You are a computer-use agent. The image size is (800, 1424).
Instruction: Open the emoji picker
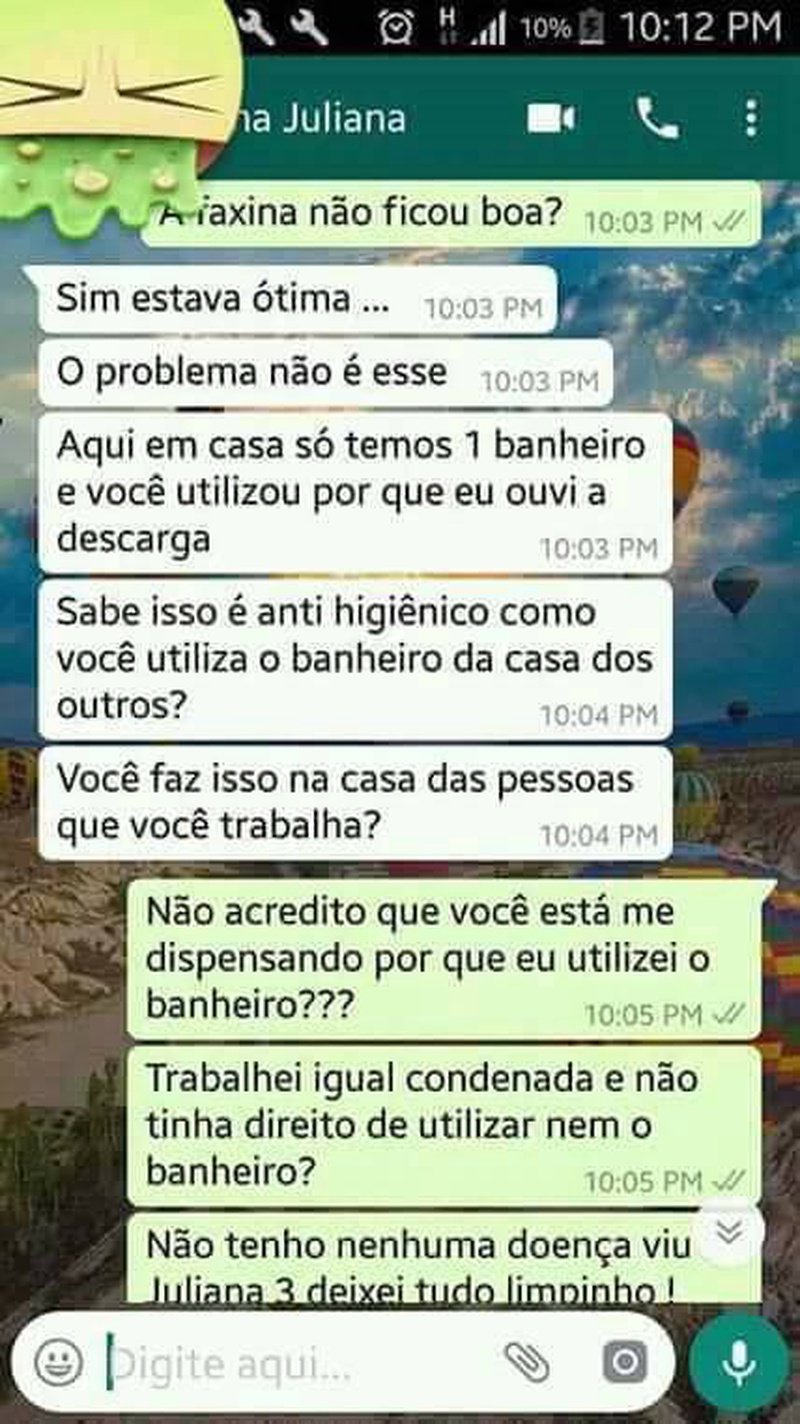tap(58, 1362)
